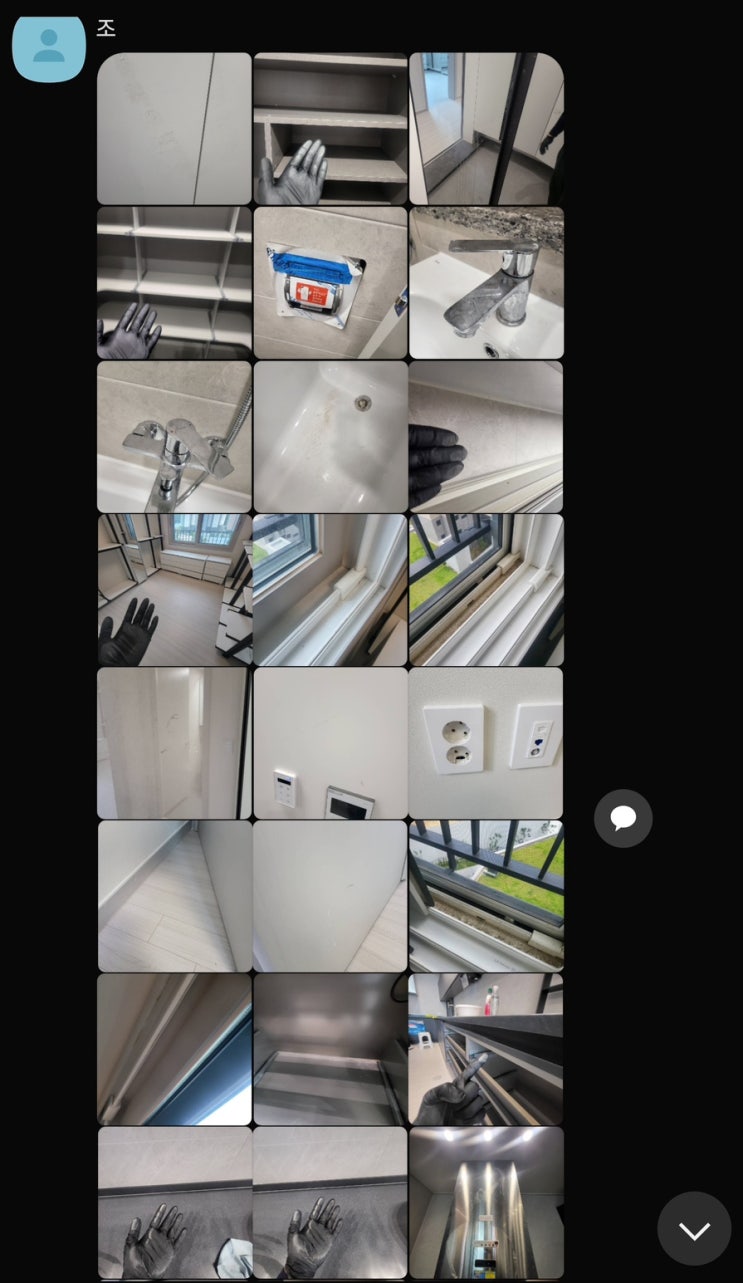Tap the comment bubble button beside photos

[x=623, y=818]
